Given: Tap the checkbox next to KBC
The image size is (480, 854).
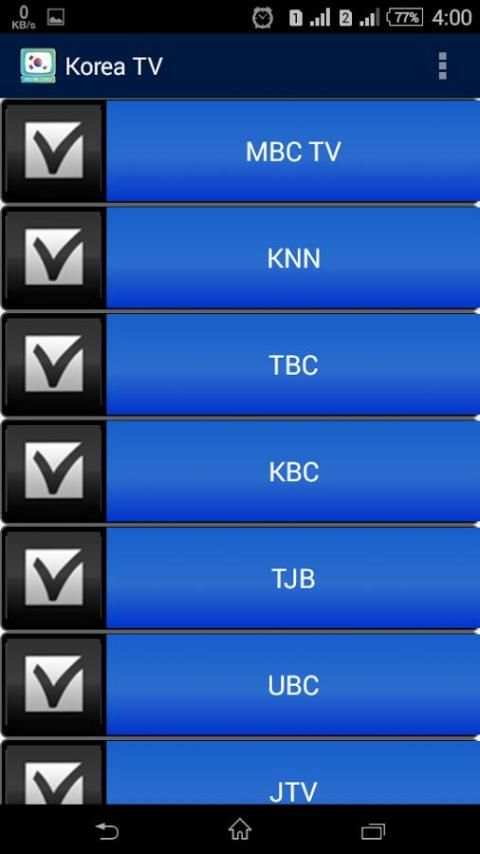Looking at the screenshot, I should pyautogui.click(x=54, y=471).
